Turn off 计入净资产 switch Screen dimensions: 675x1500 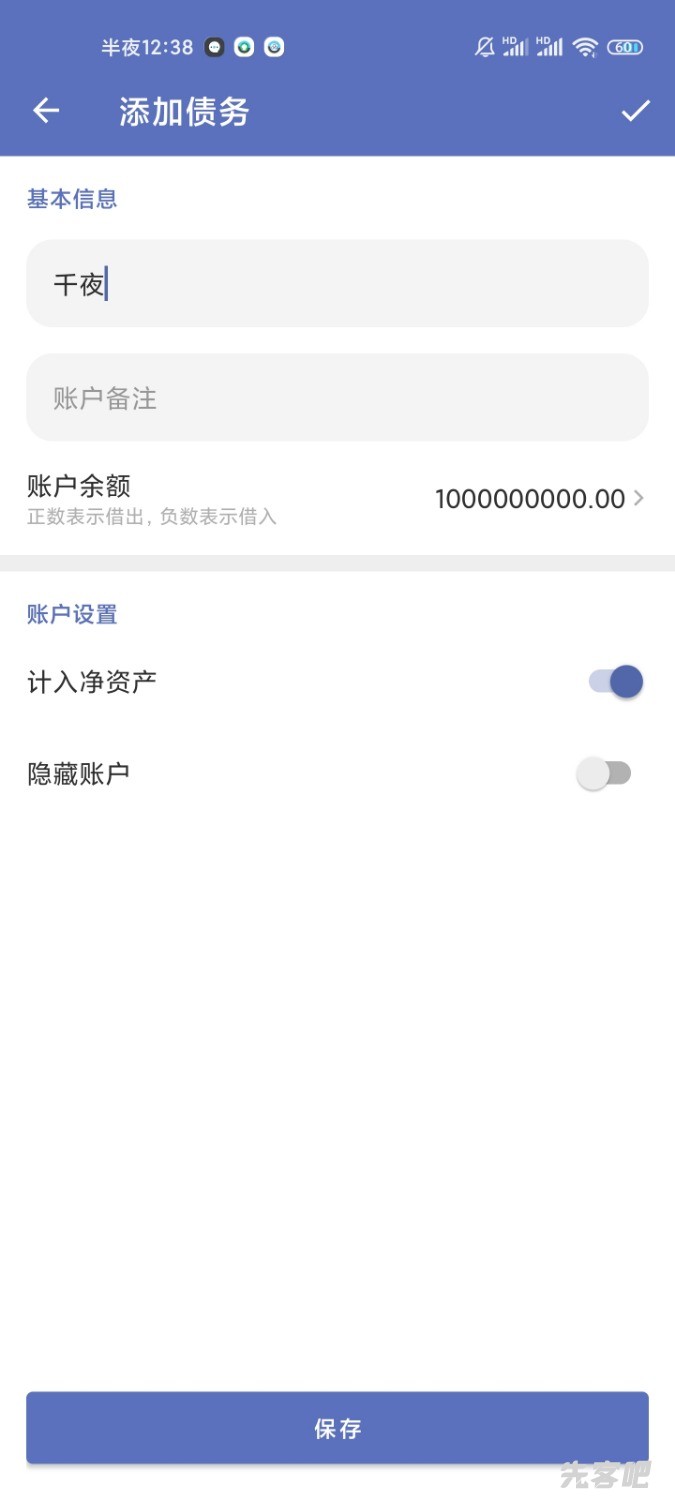(x=615, y=682)
